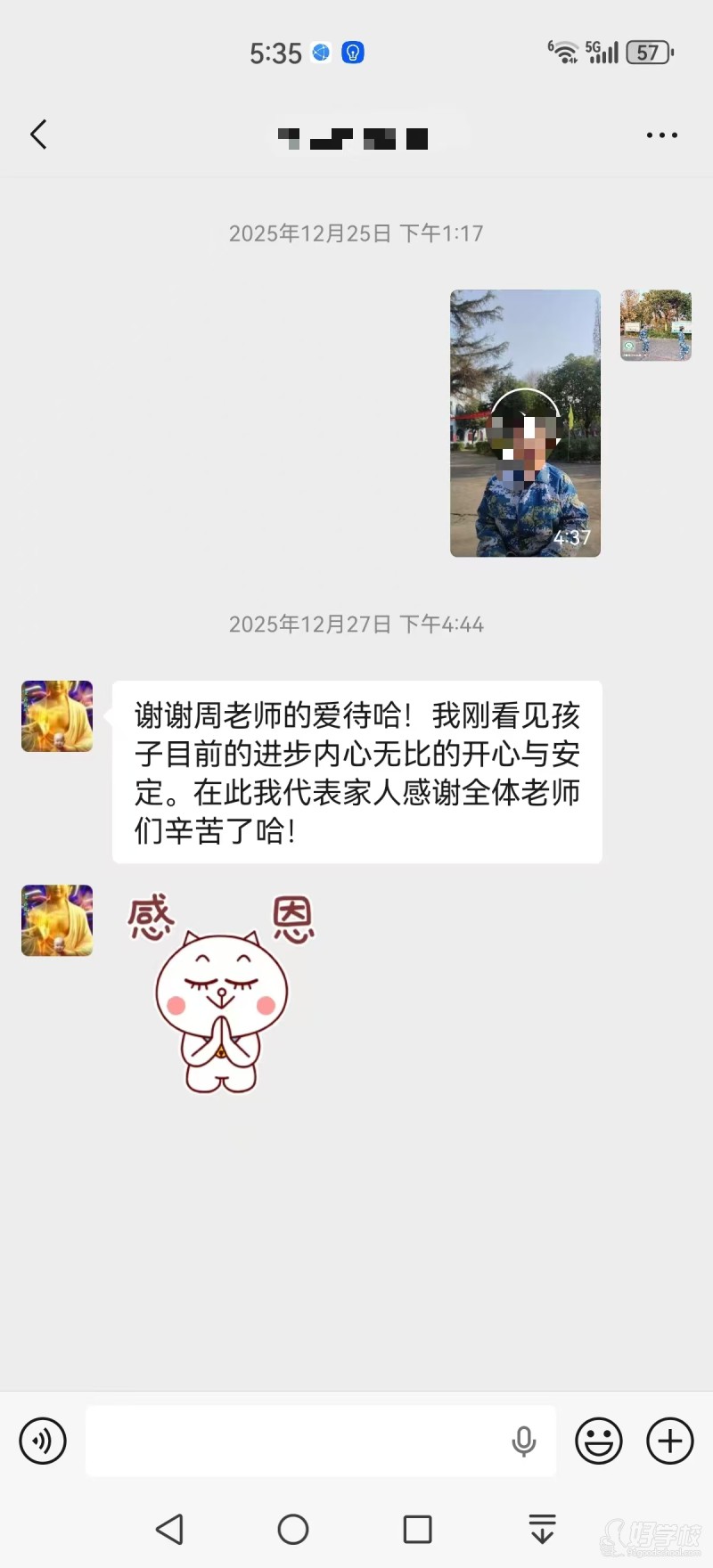
Task: Open the emoji panel
Action: (x=599, y=1441)
